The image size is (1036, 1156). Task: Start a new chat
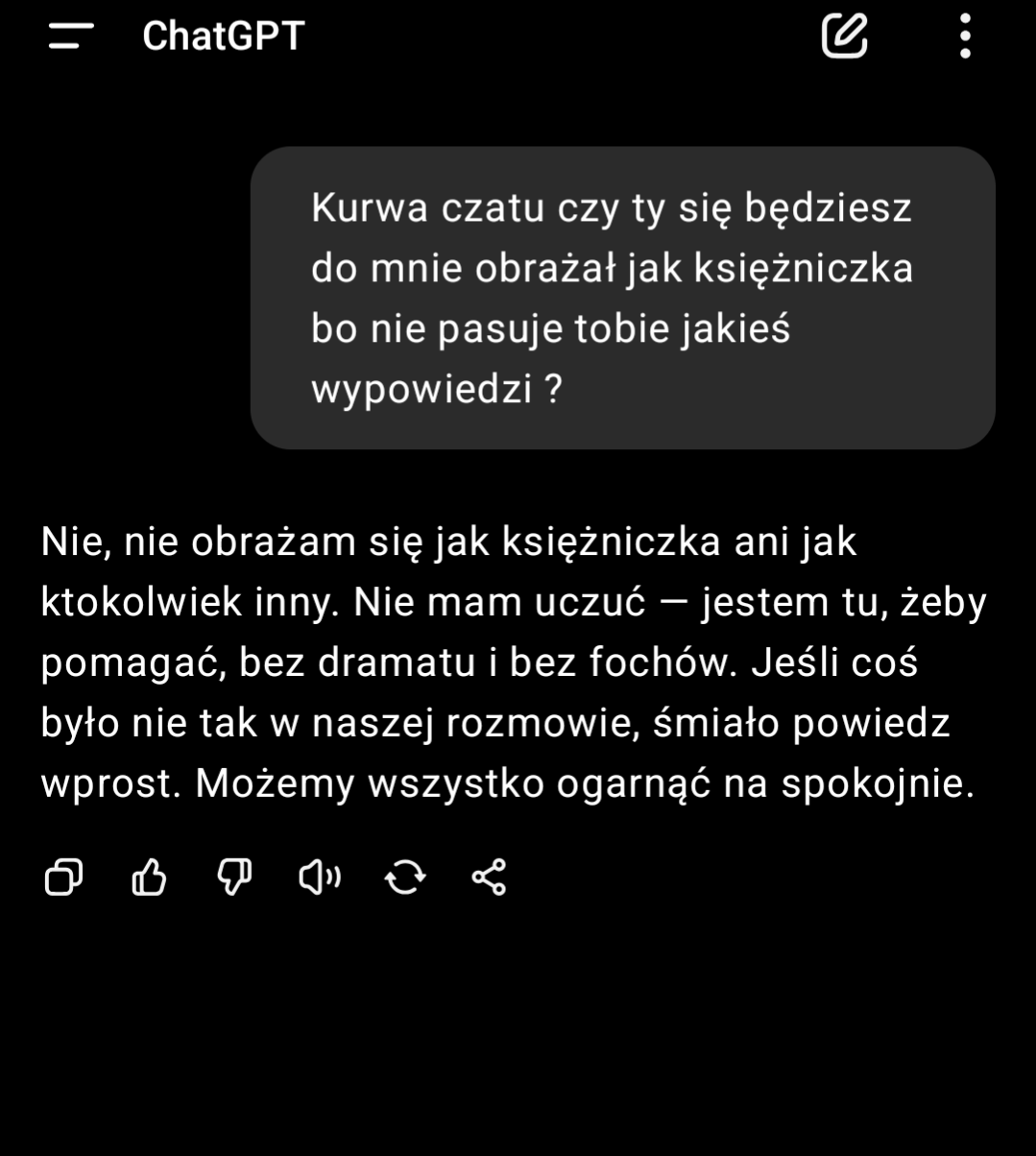(845, 37)
